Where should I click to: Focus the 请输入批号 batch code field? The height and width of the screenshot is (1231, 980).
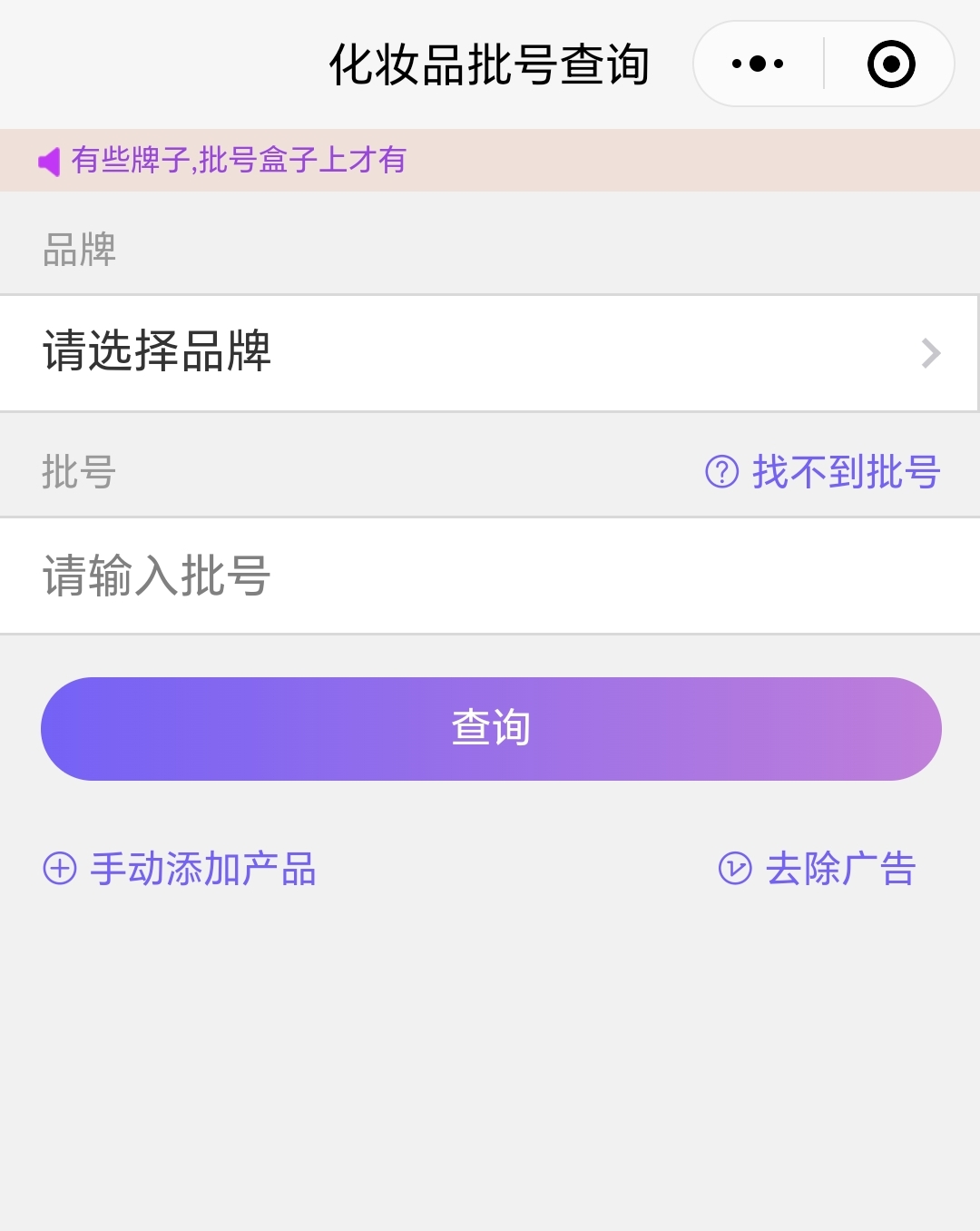(x=490, y=576)
